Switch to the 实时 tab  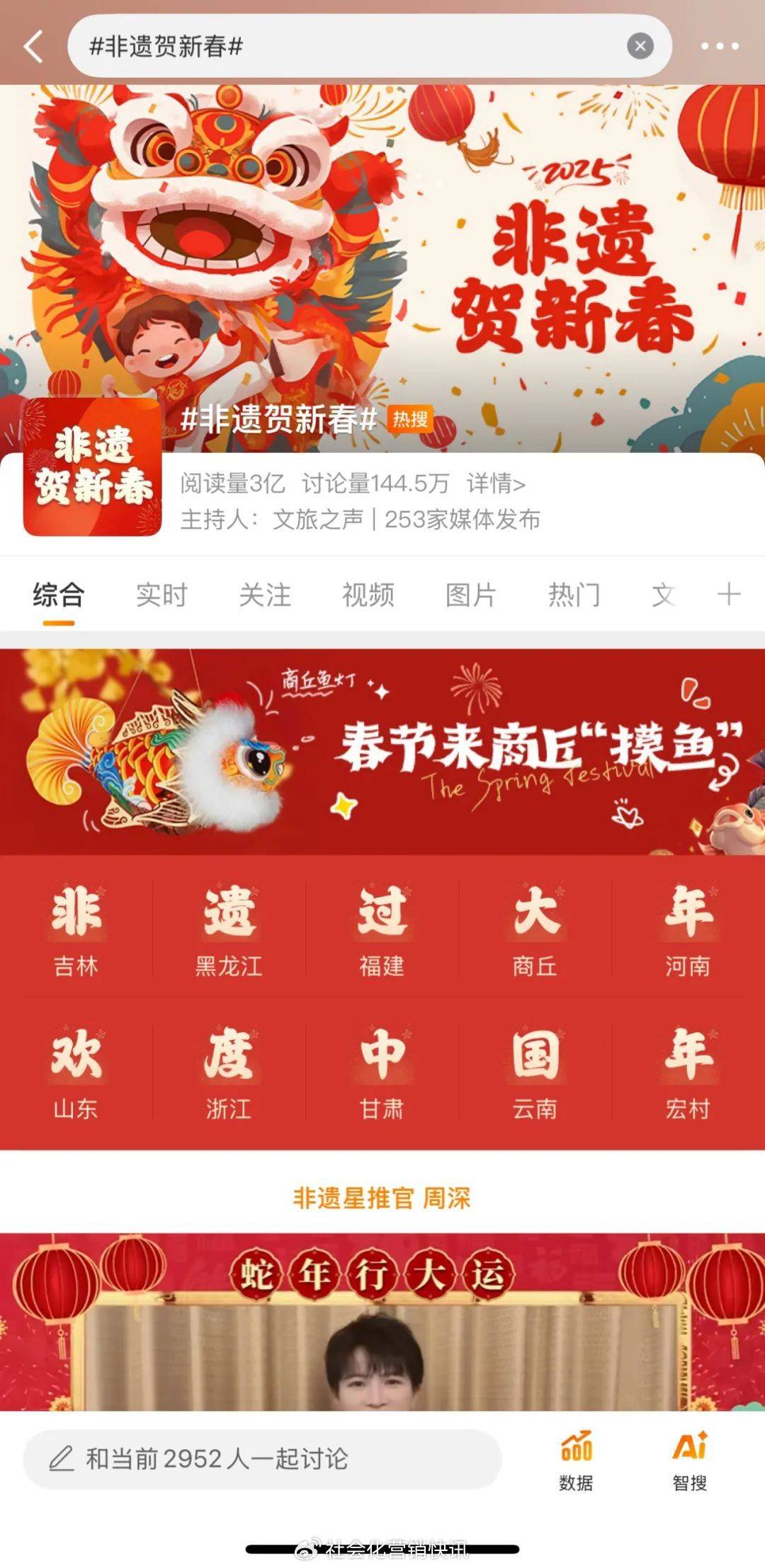pyautogui.click(x=161, y=595)
